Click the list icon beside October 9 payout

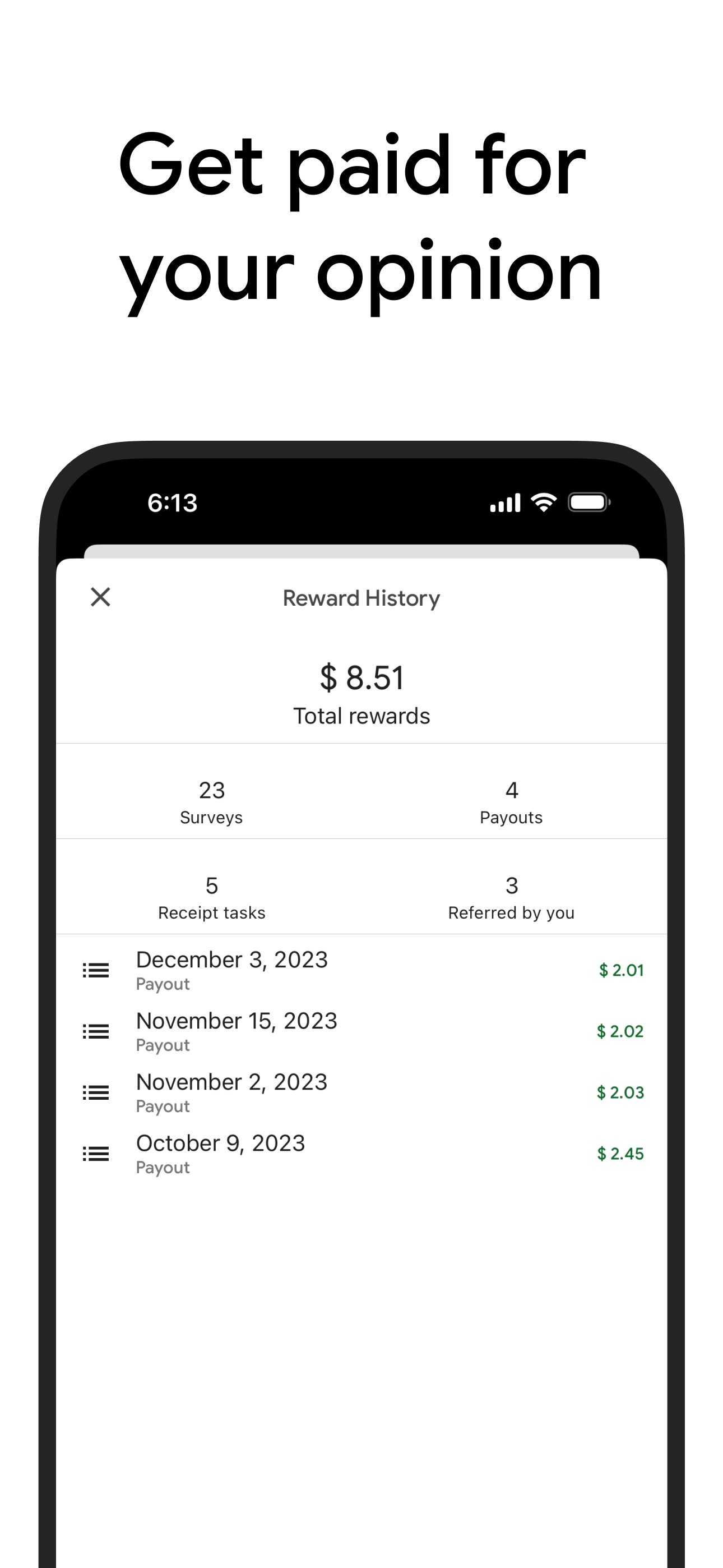(x=95, y=1154)
